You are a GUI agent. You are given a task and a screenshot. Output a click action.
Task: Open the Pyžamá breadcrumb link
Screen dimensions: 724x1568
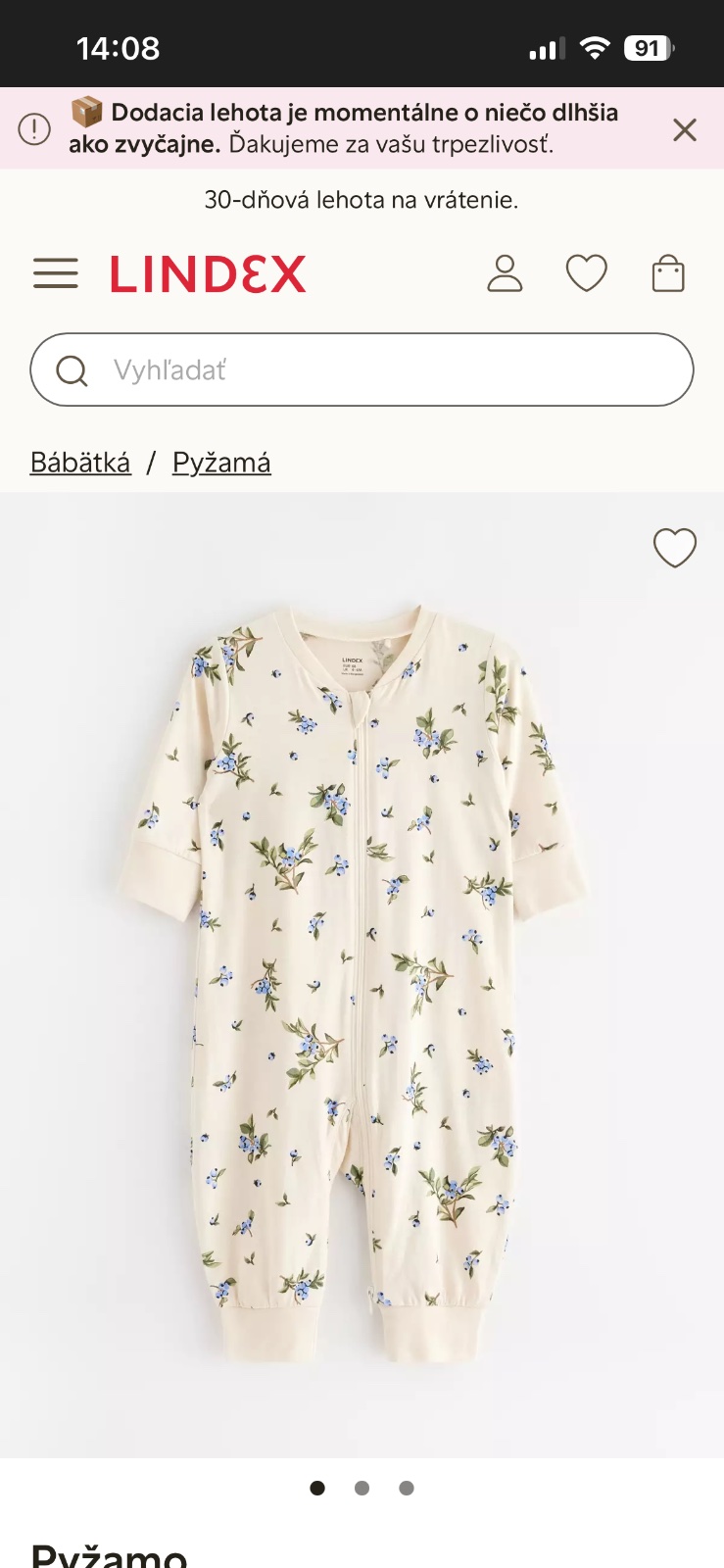point(221,463)
